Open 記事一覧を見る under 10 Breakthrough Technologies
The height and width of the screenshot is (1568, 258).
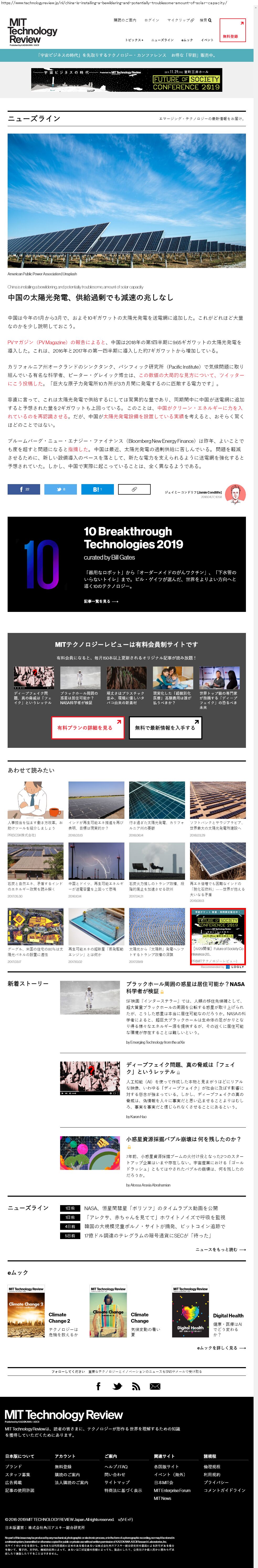[x=101, y=601]
